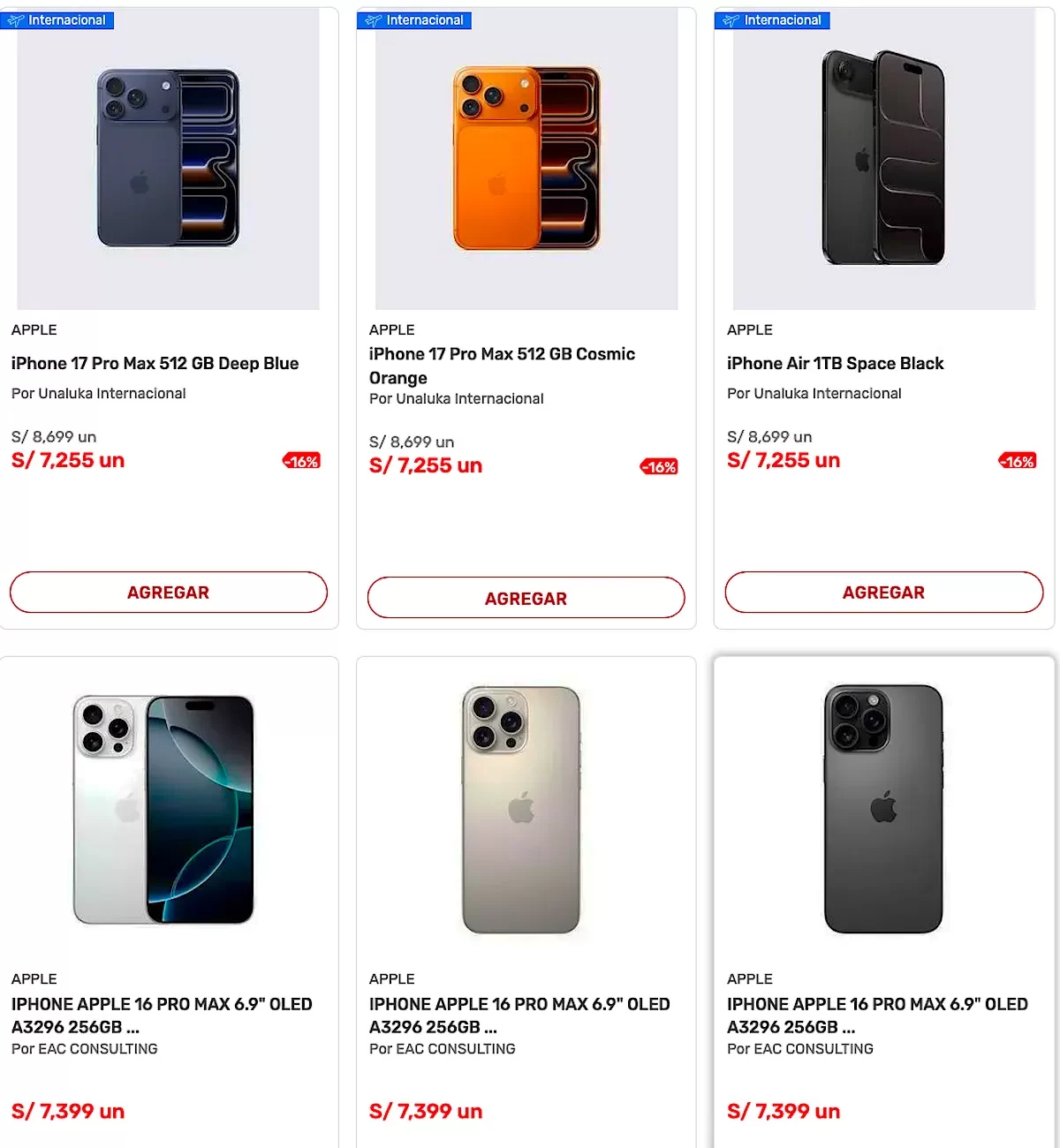Click the -16% discount tag on iPhone Air card
1060x1148 pixels.
(1016, 460)
